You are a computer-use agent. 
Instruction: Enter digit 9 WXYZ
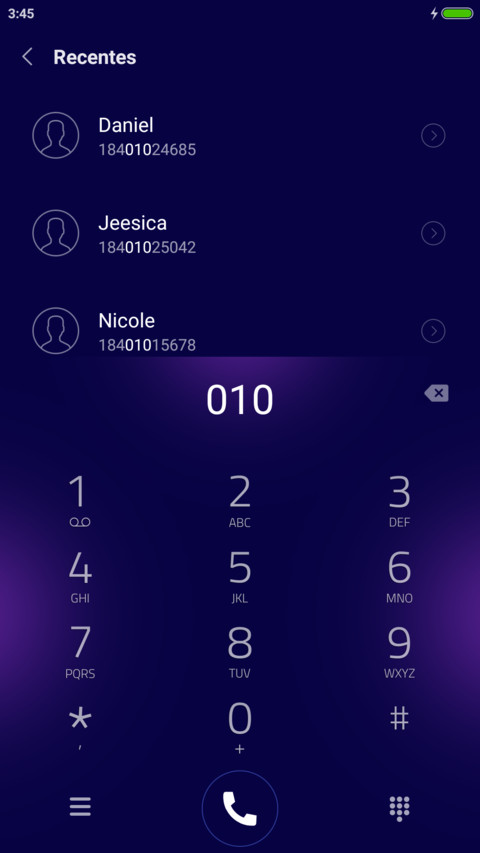click(x=399, y=652)
